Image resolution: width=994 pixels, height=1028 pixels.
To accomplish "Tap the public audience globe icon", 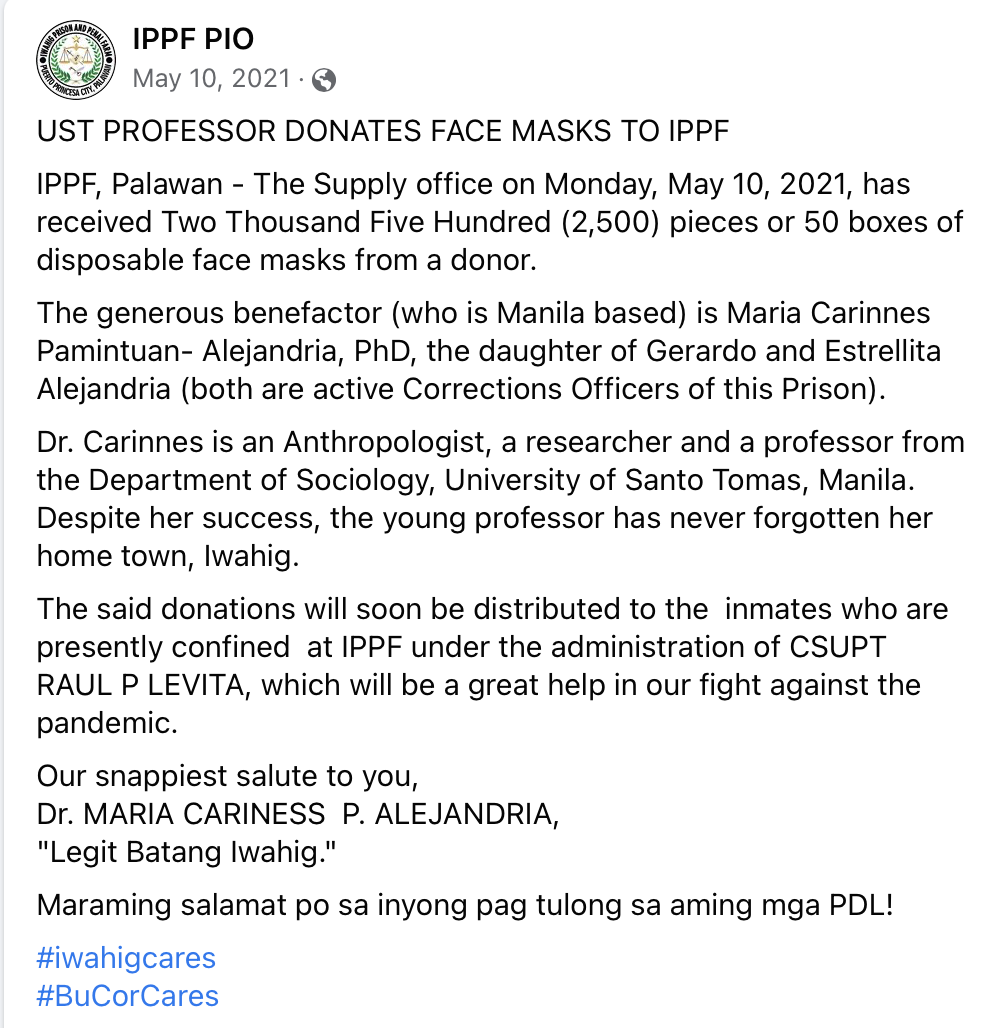I will click(x=323, y=80).
